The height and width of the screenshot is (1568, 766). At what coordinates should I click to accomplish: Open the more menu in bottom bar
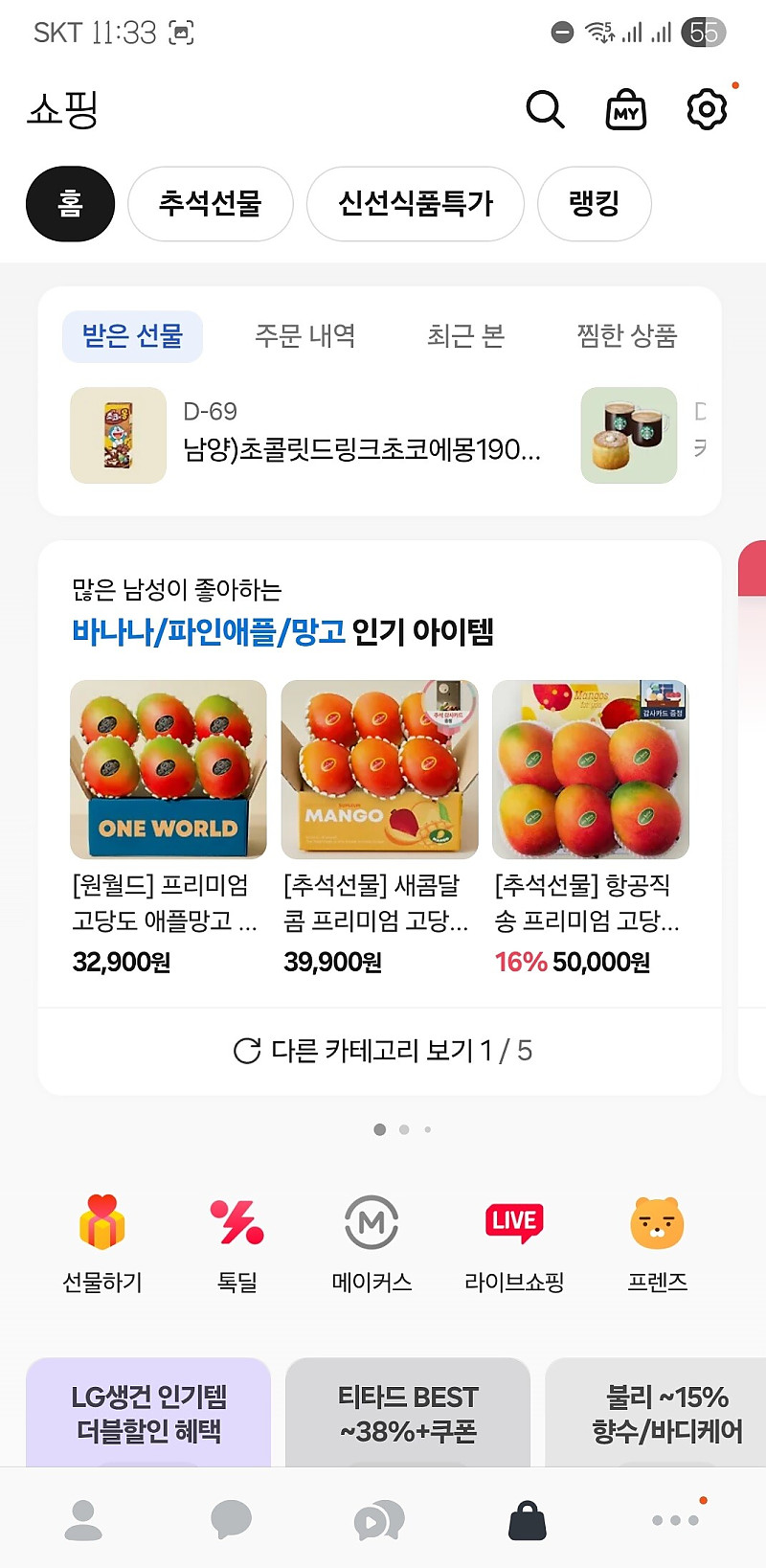click(x=675, y=1520)
